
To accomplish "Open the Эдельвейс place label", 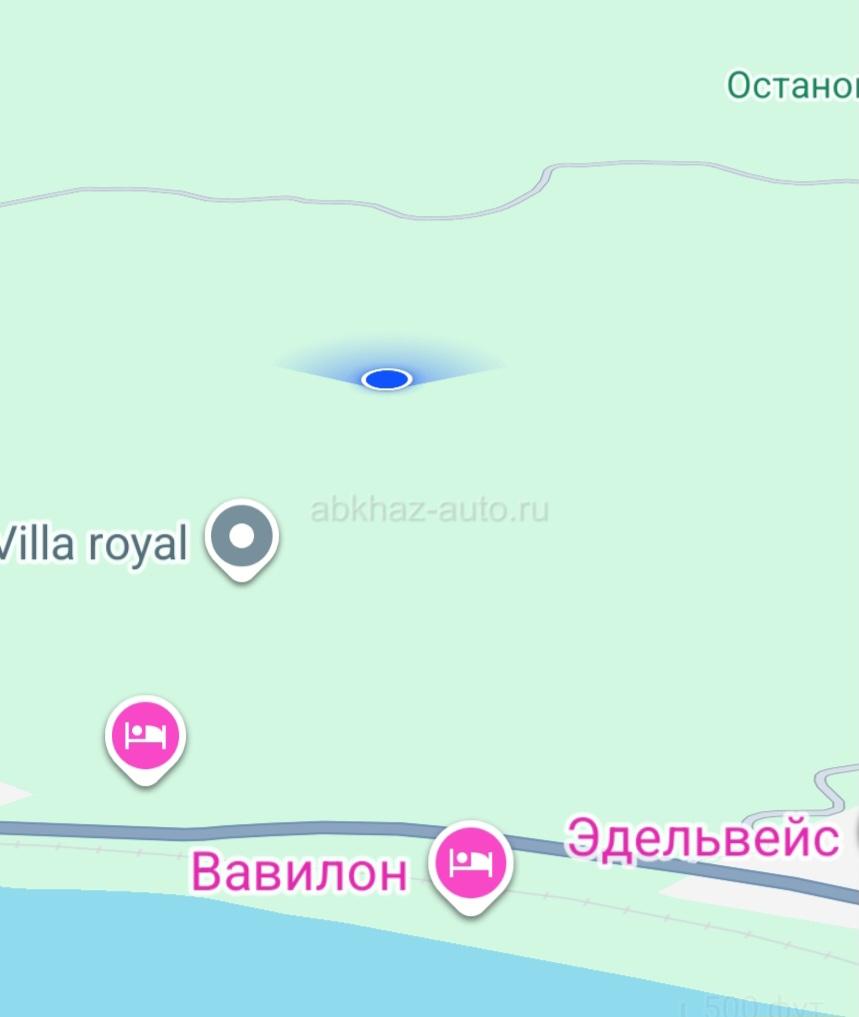I will pyautogui.click(x=702, y=838).
